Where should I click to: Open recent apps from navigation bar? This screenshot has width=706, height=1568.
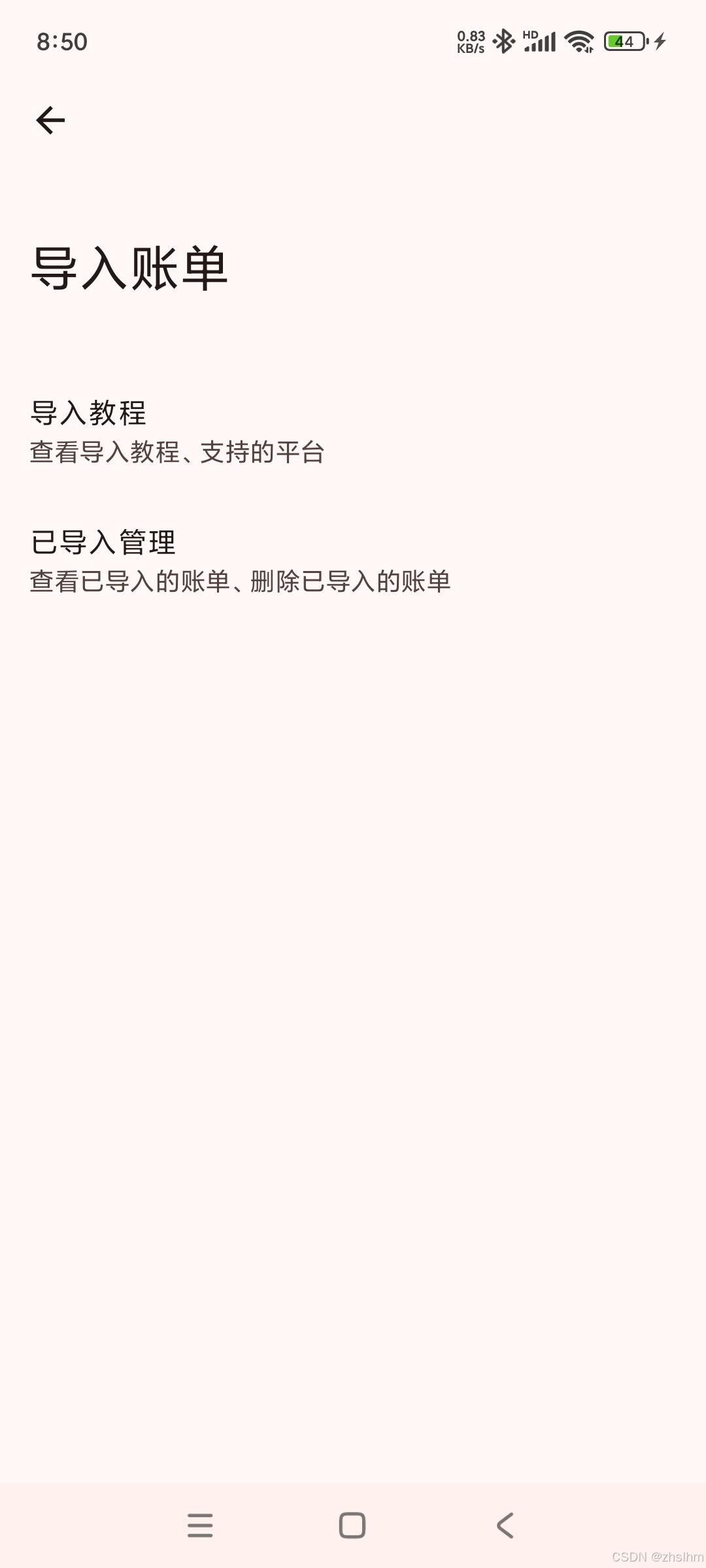[x=200, y=1526]
